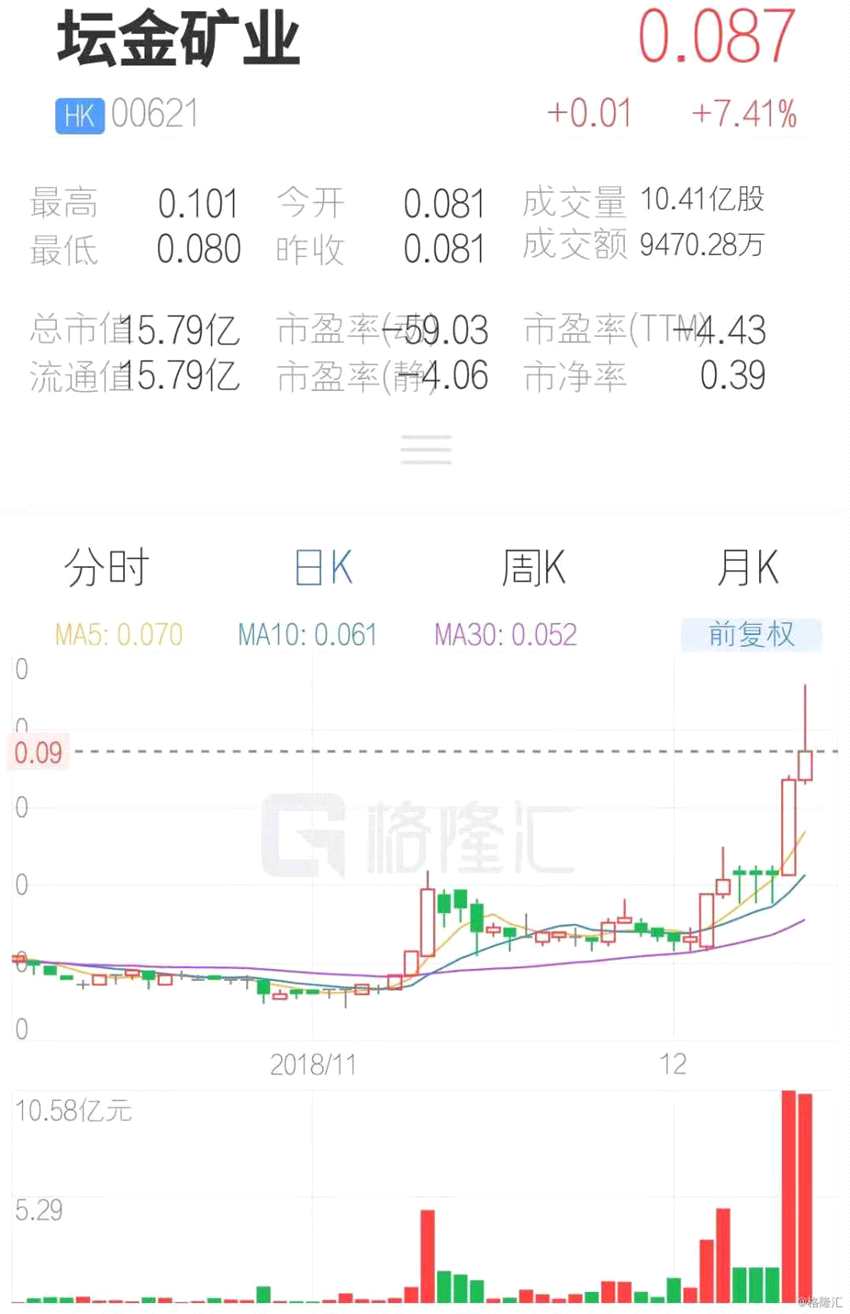Viewport: 850px width, 1314px height.
Task: Expand the hamburger handle to show more quote details
Action: [426, 449]
